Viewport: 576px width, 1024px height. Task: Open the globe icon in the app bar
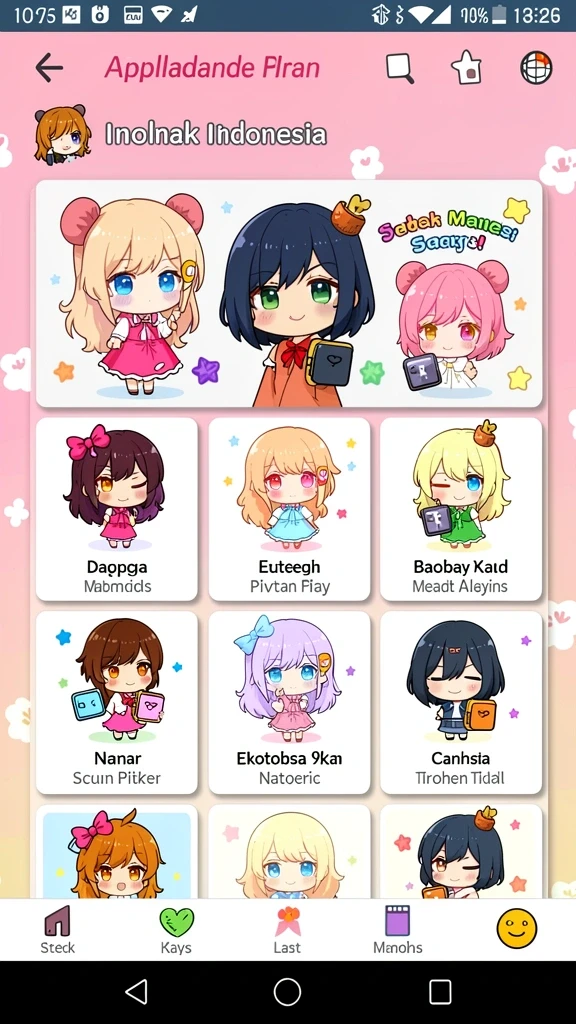tap(536, 67)
